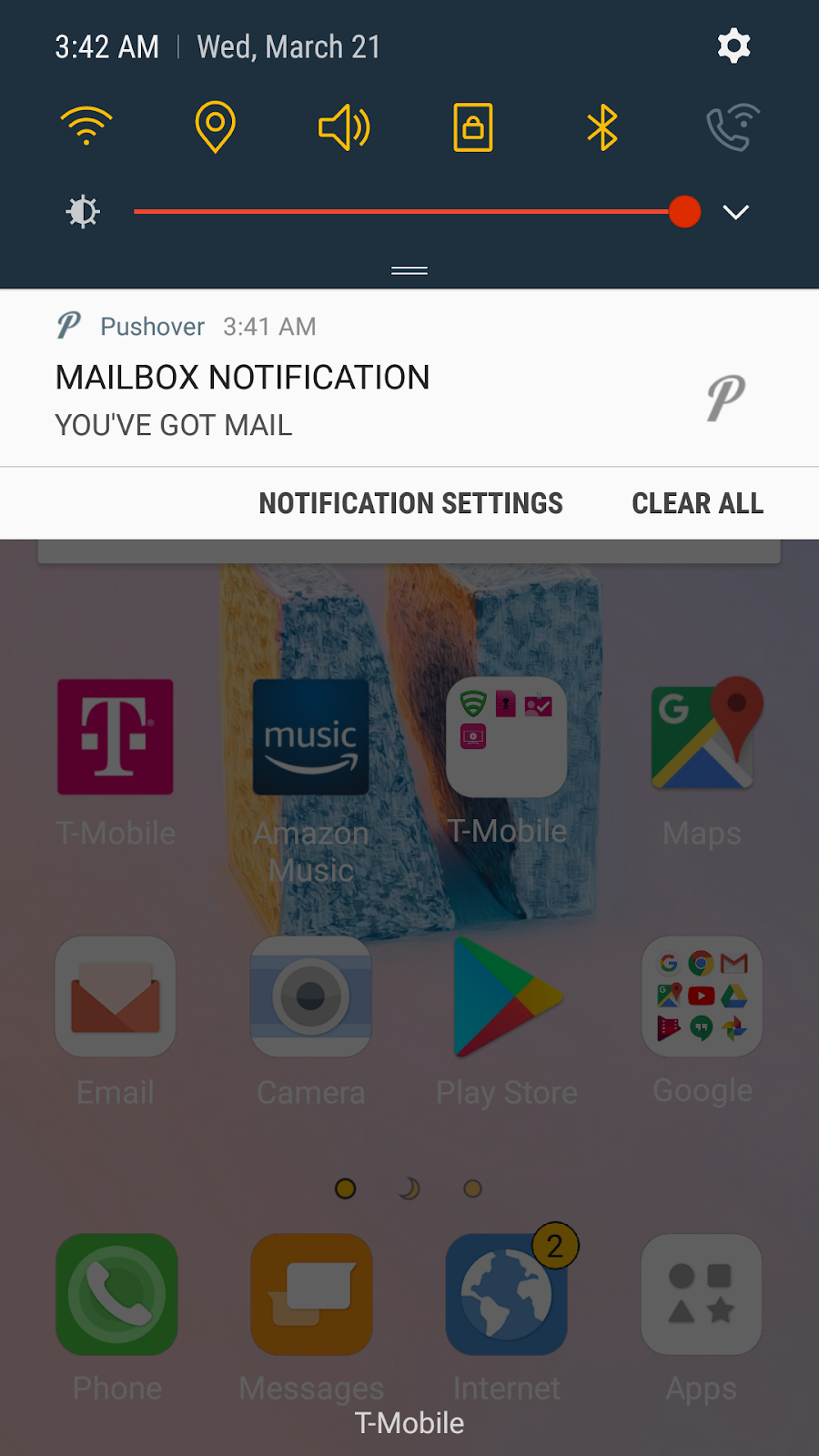Toggle the screen rotation lock

point(473,126)
